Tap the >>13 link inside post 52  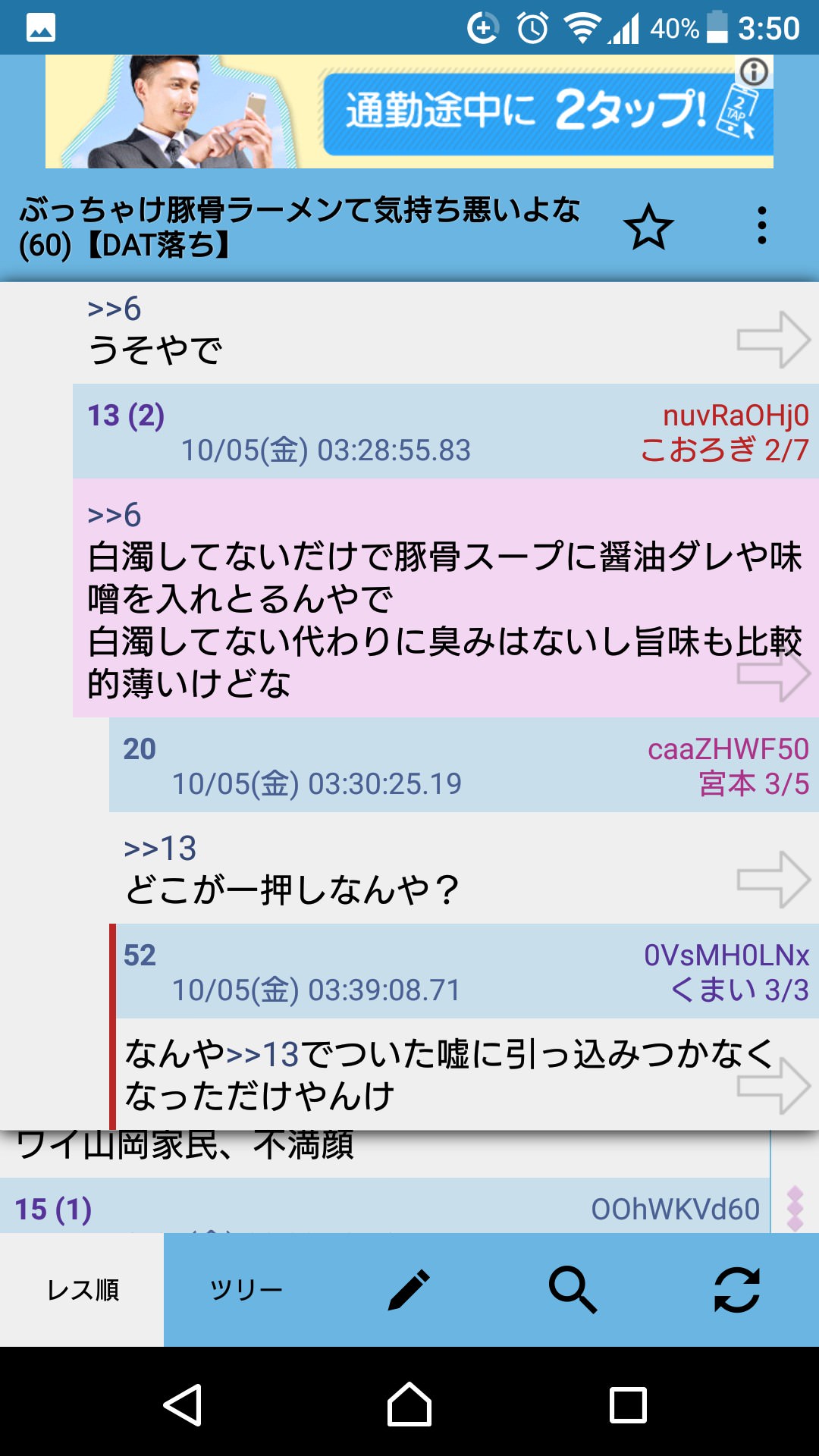coord(262,1055)
